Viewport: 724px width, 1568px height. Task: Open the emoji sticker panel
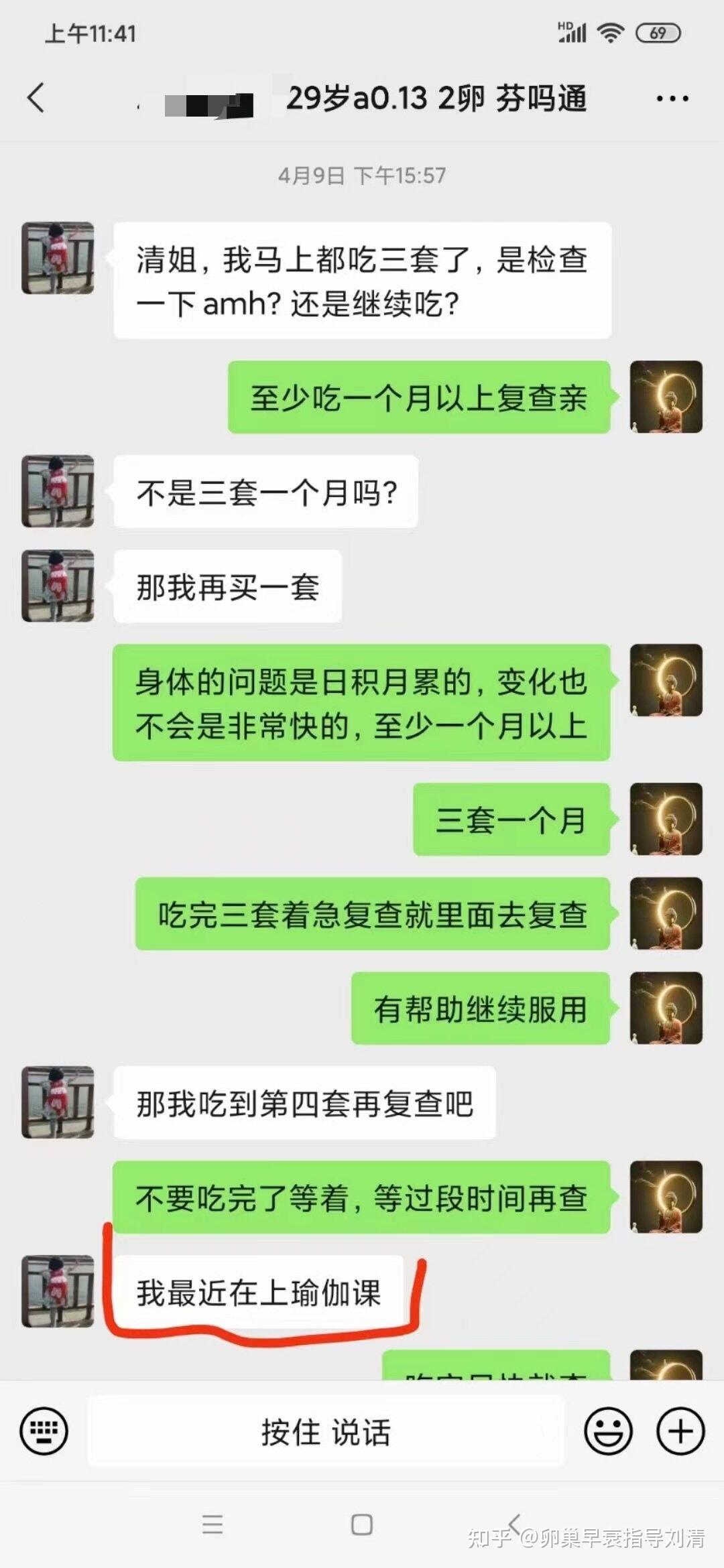(x=609, y=1431)
